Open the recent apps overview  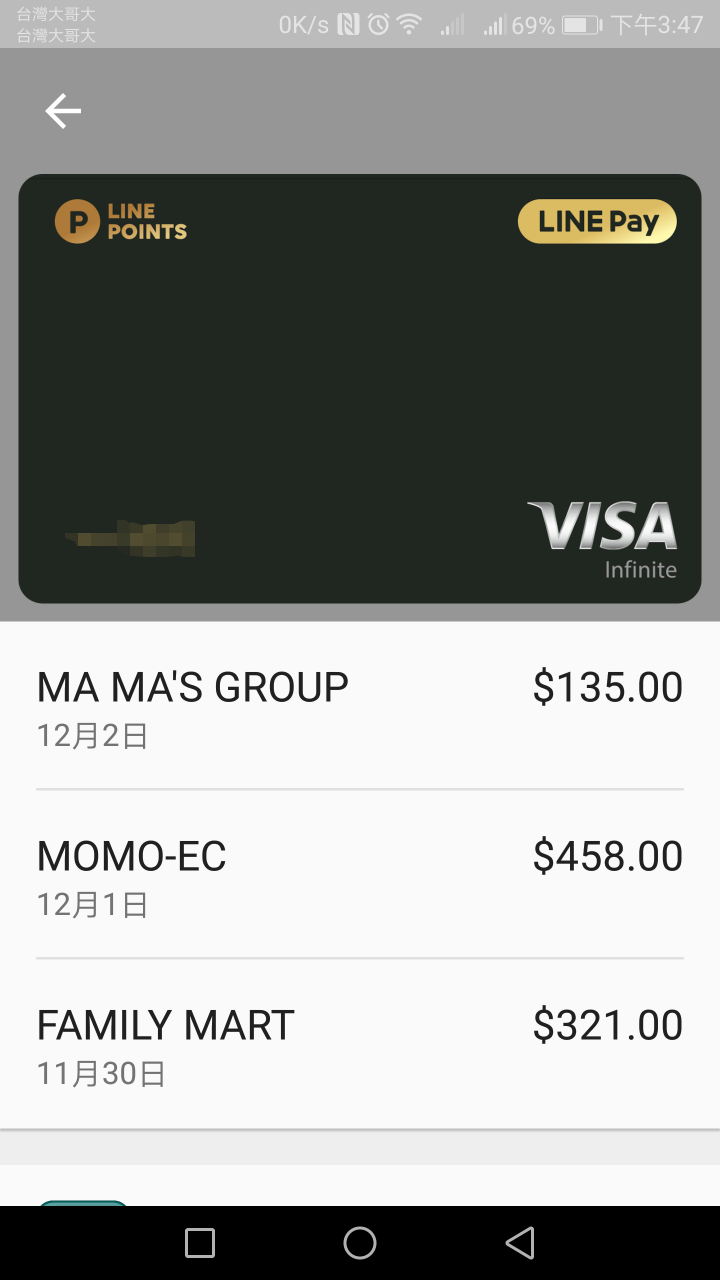(200, 1243)
